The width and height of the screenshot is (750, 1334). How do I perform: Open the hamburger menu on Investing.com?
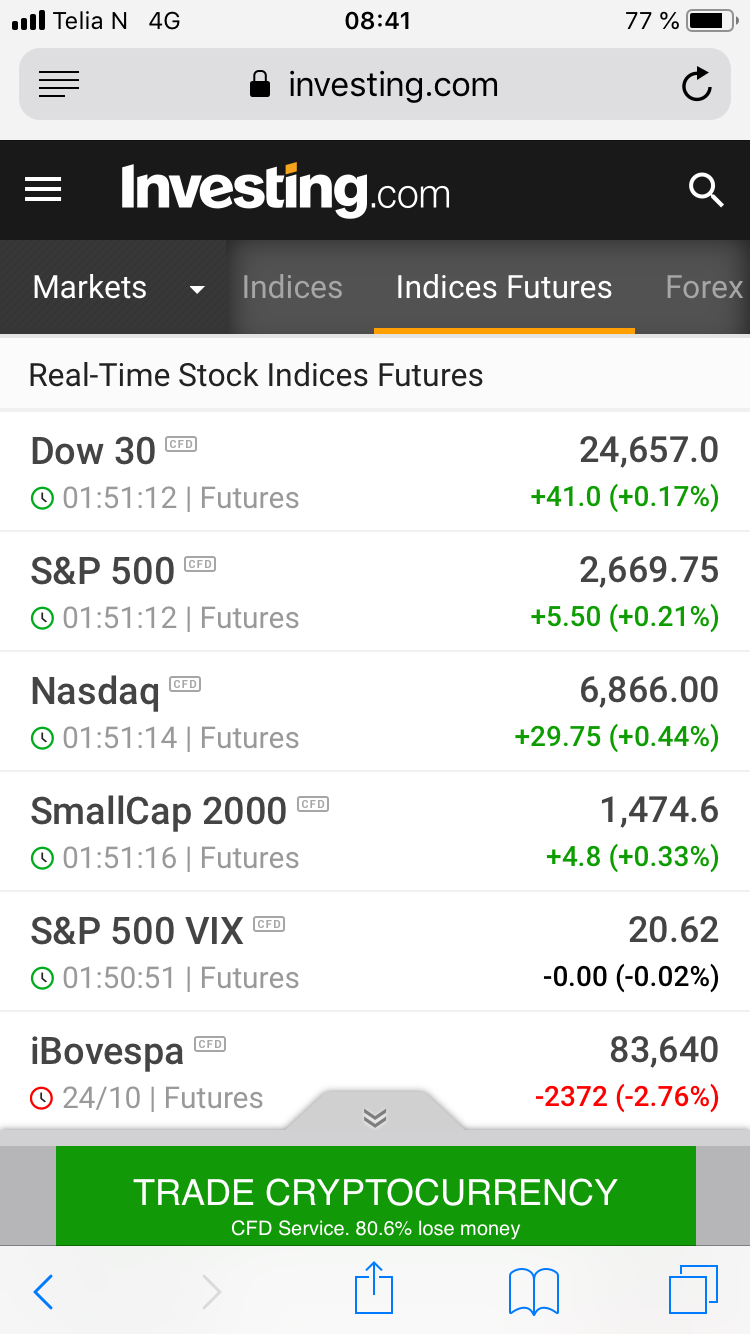coord(43,189)
